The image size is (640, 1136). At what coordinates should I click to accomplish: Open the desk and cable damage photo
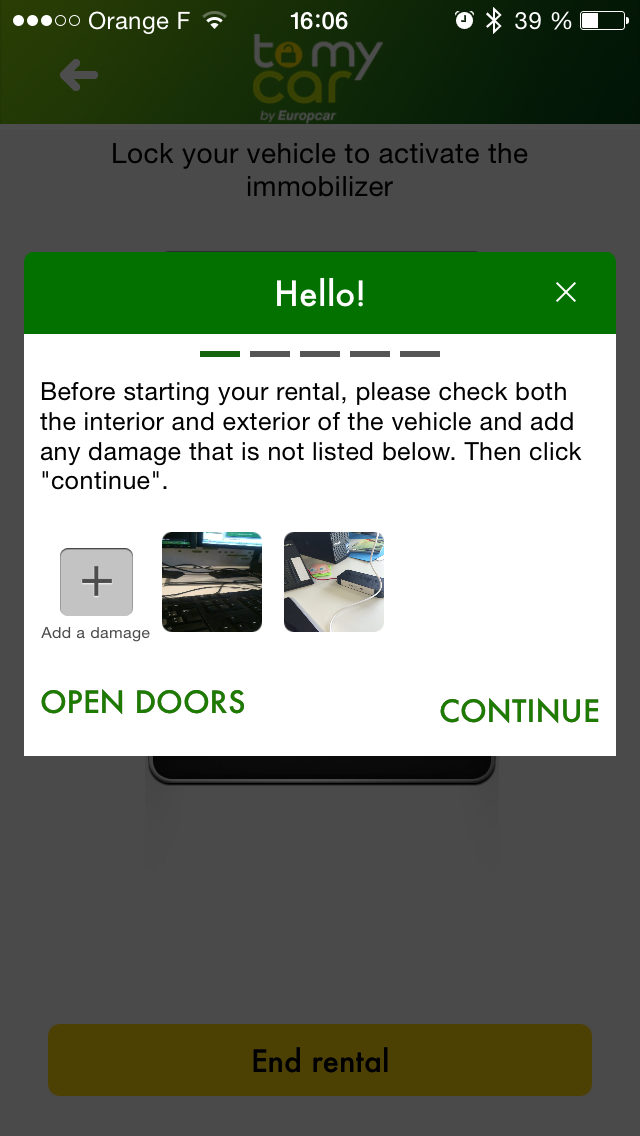click(333, 582)
